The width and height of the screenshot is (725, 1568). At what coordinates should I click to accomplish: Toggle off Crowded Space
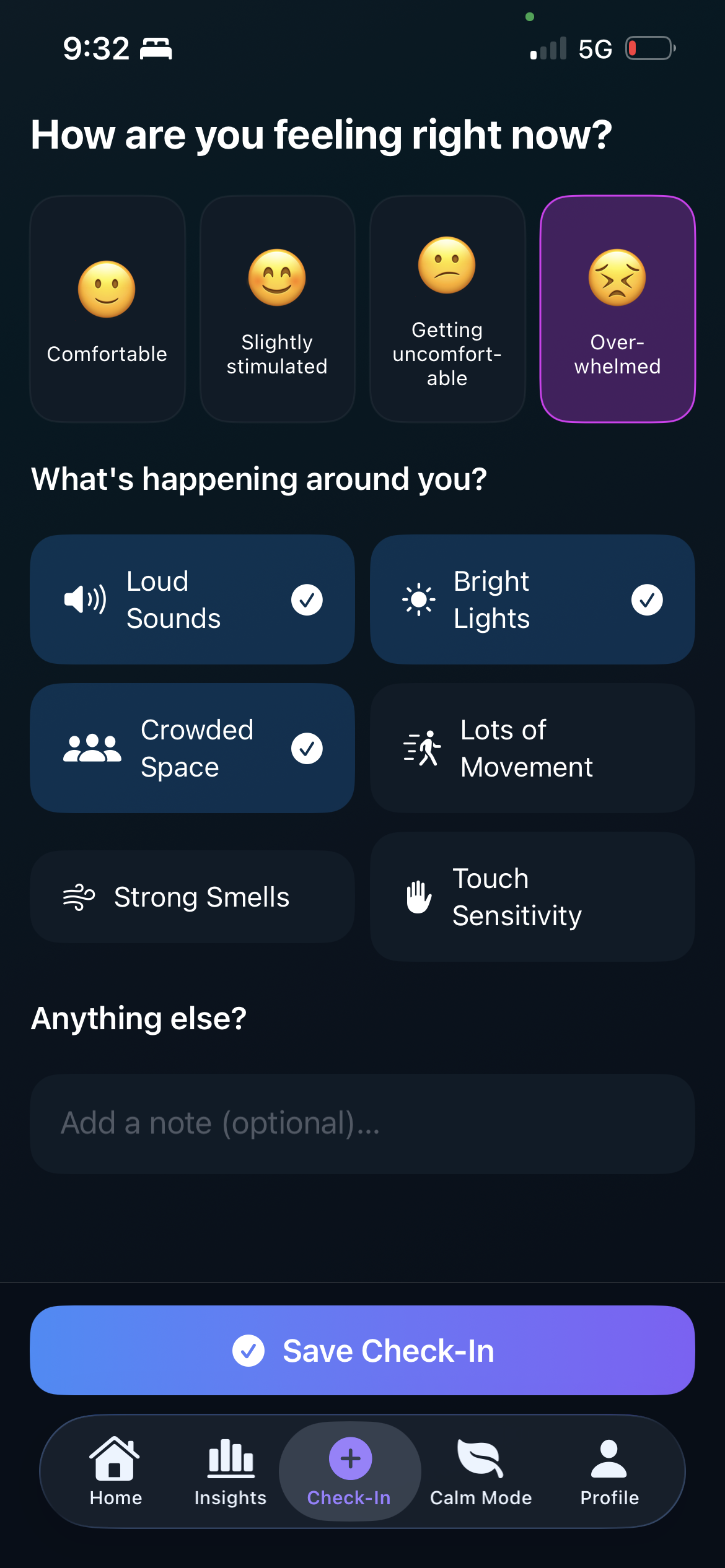pyautogui.click(x=192, y=748)
